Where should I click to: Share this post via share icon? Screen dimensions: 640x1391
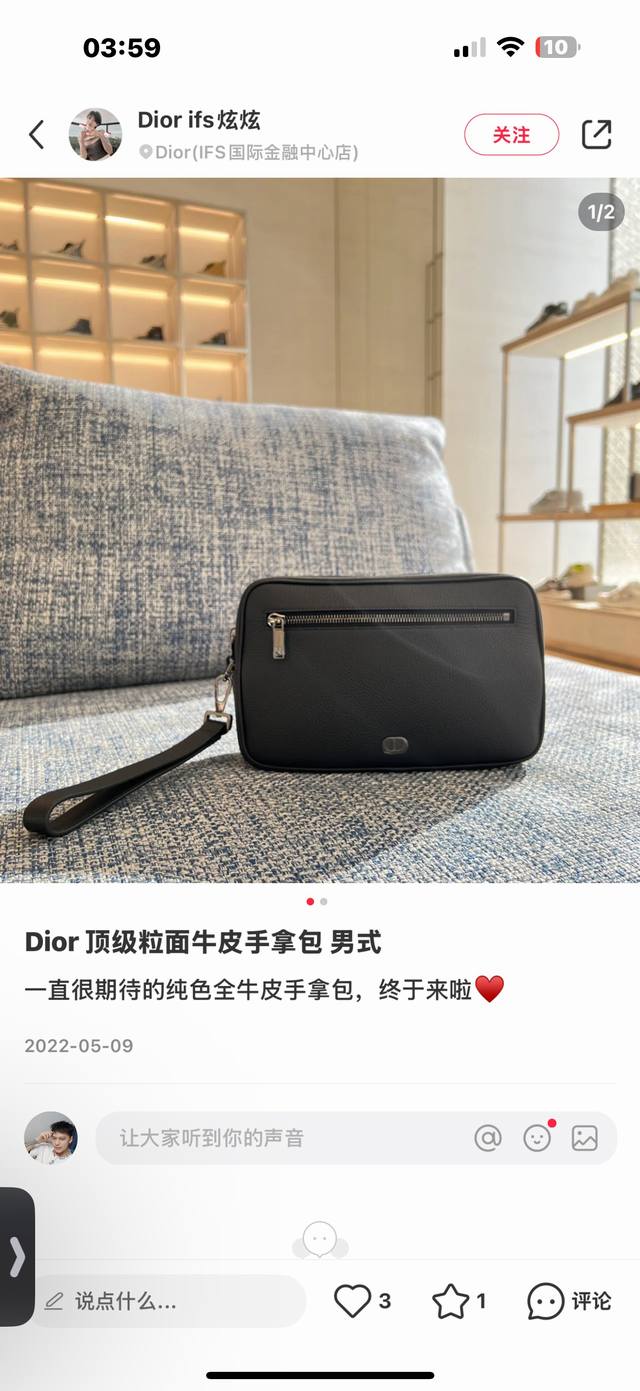(x=597, y=134)
